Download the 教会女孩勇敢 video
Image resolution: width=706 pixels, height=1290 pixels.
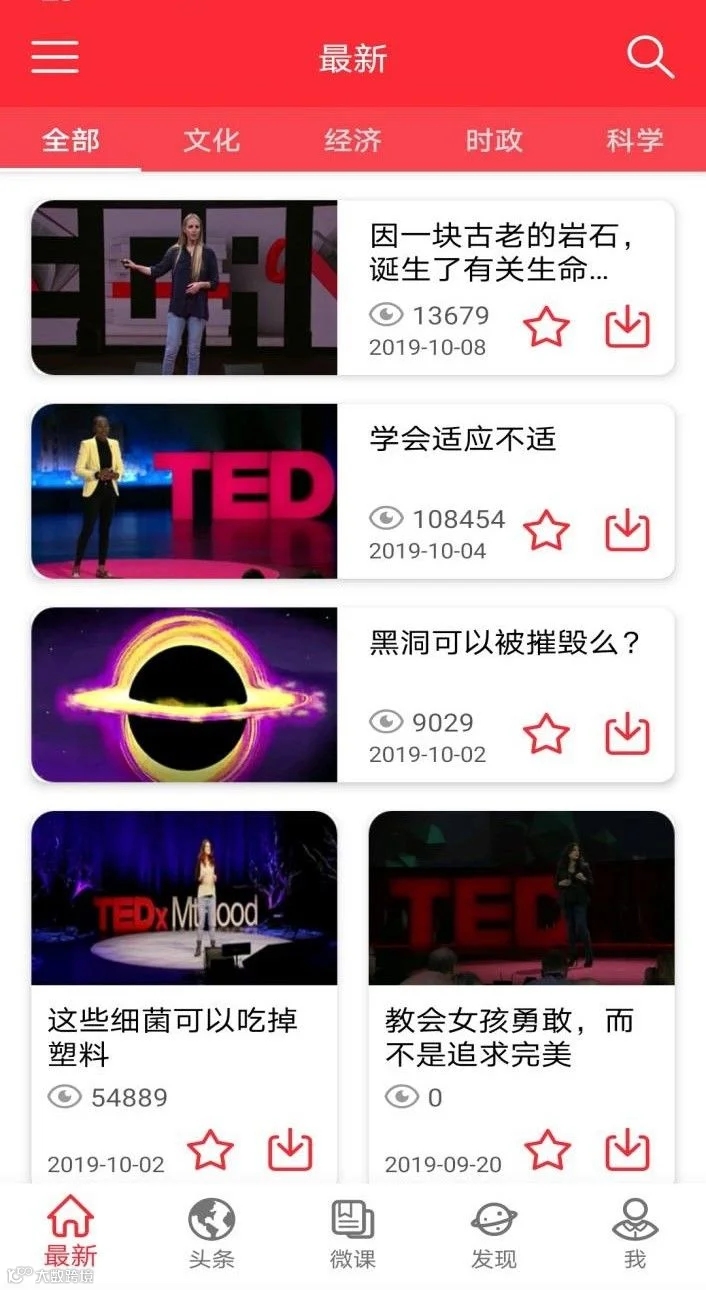click(x=628, y=1150)
